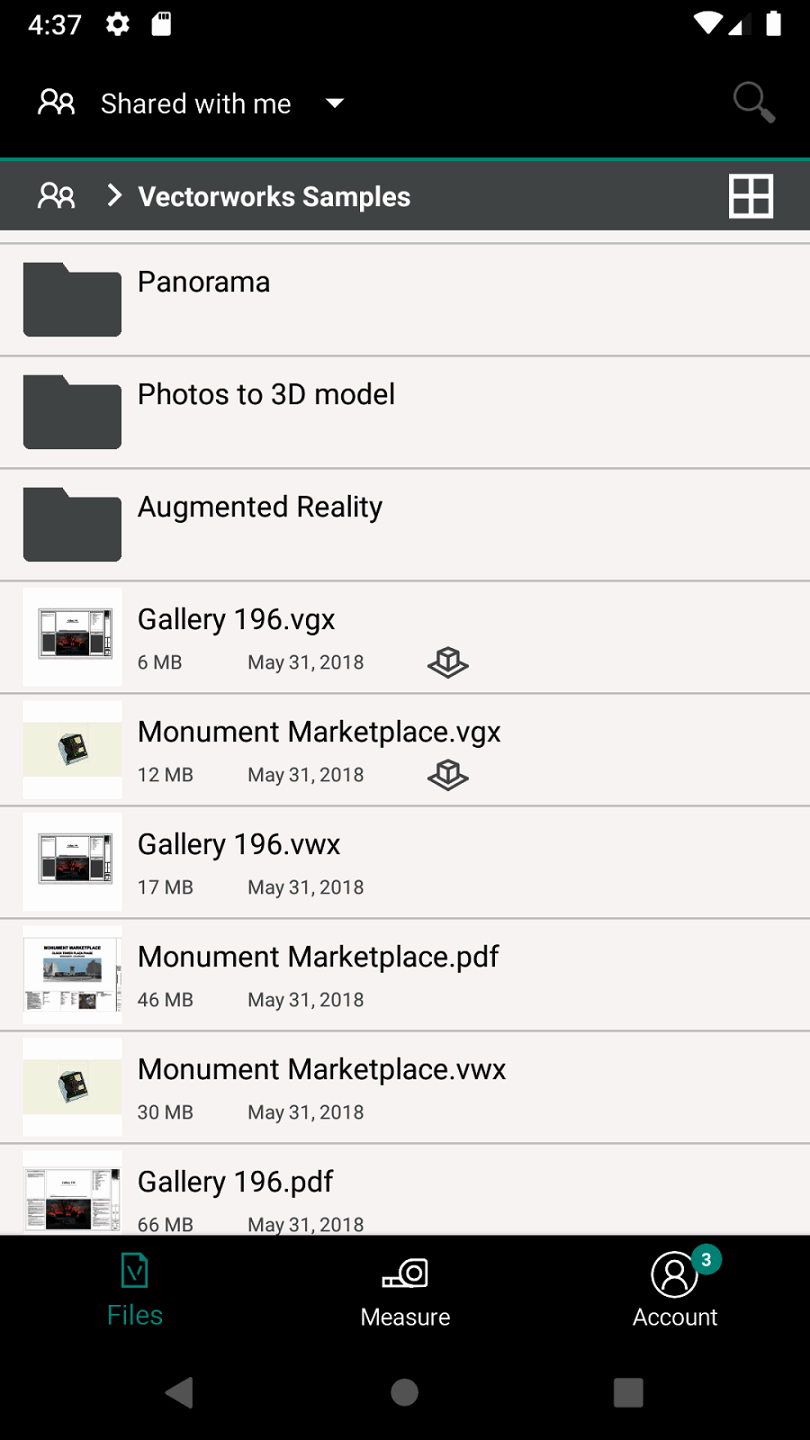Image resolution: width=810 pixels, height=1440 pixels.
Task: Open the settings gear in the status bar
Action: (117, 25)
